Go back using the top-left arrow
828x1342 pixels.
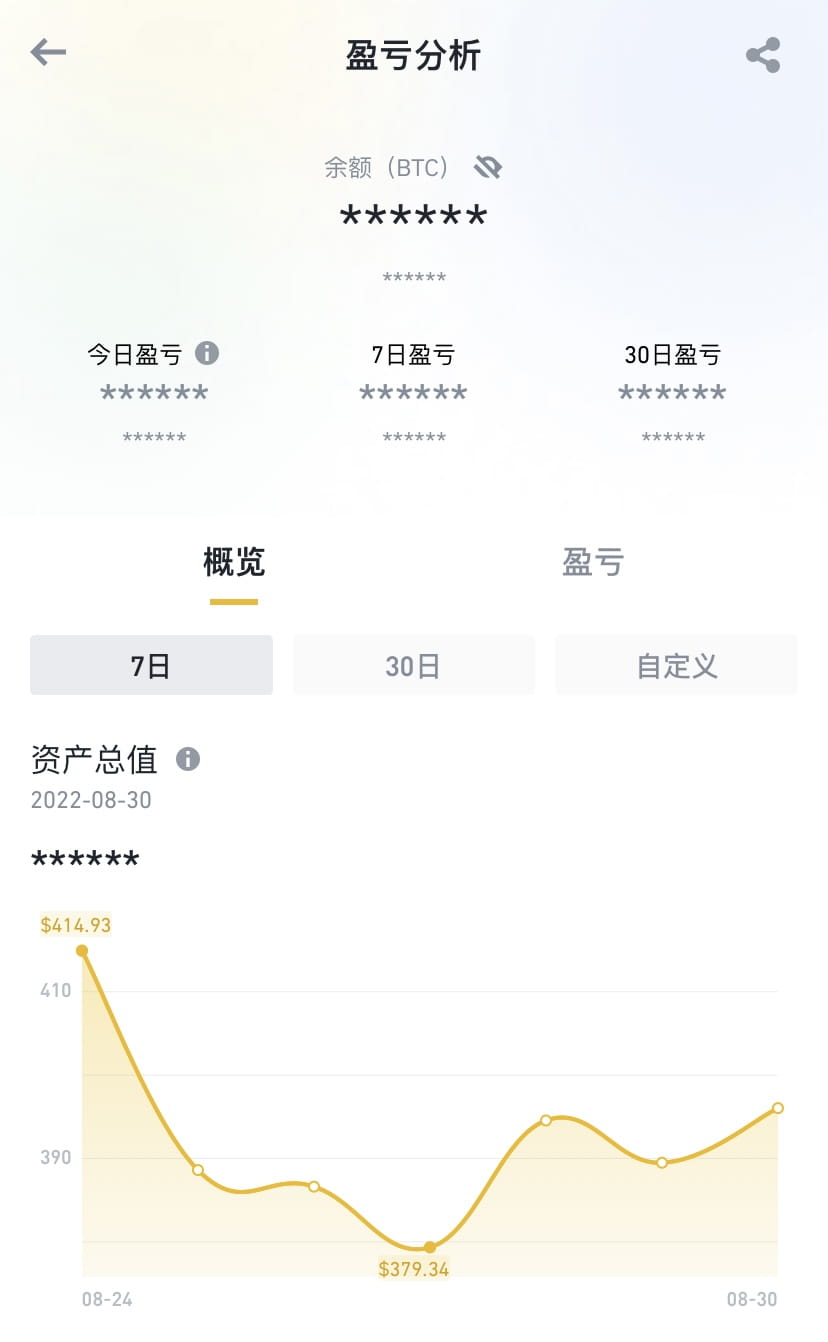click(48, 53)
